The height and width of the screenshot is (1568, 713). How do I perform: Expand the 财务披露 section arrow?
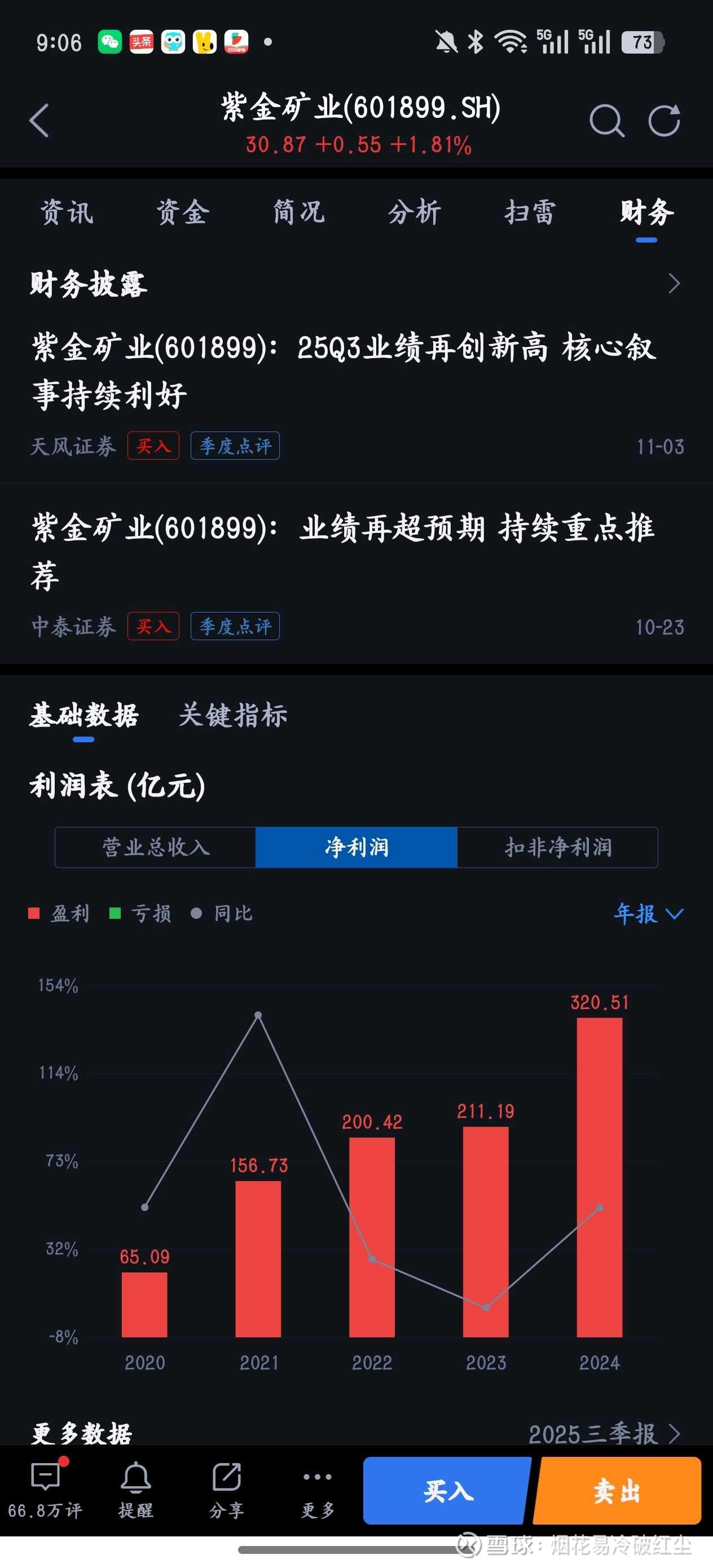(x=674, y=284)
